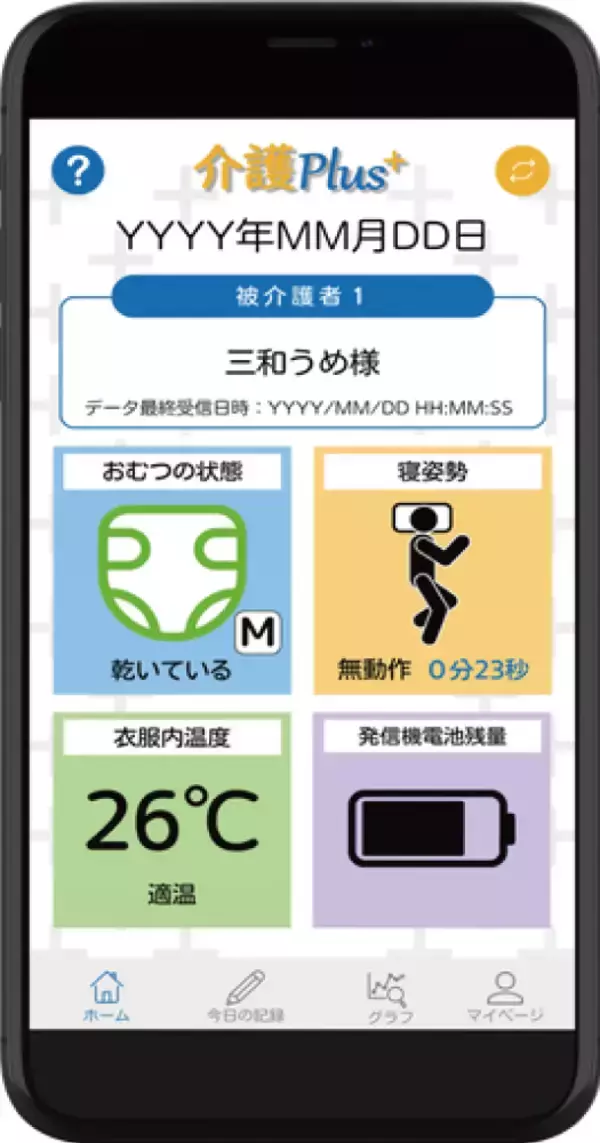Switch to the グラフ tab

(x=386, y=995)
